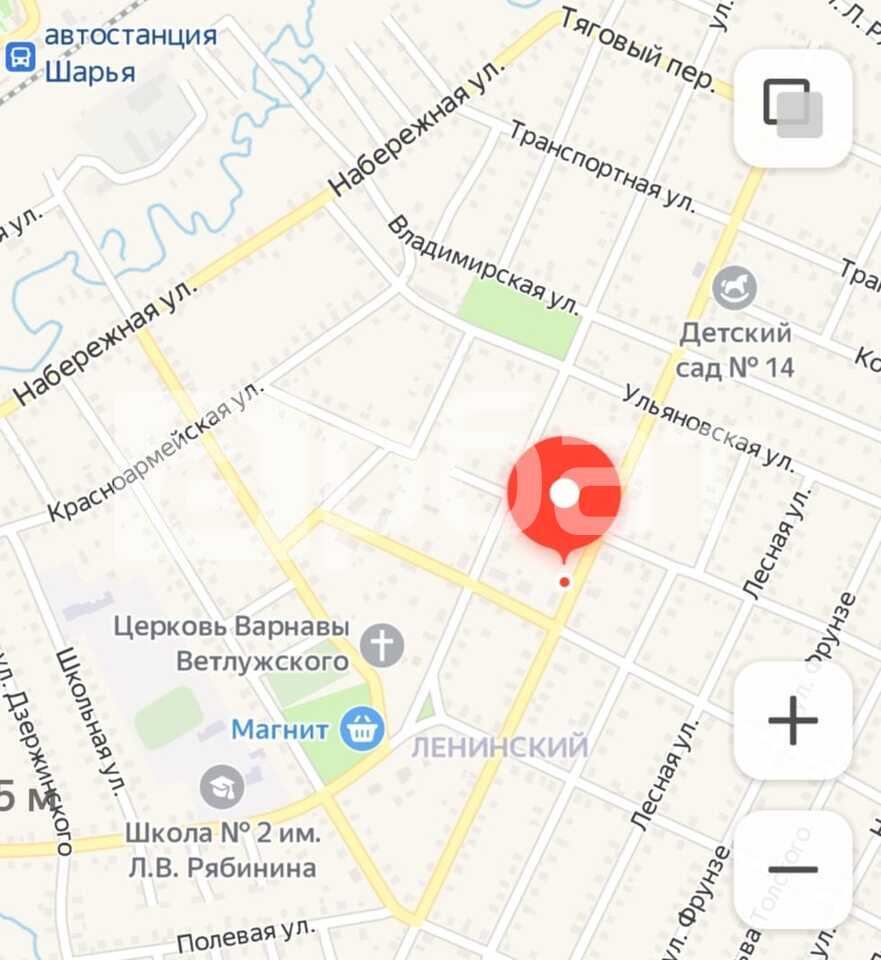Open the Магнит store marker
881x960 pixels.
point(362,729)
